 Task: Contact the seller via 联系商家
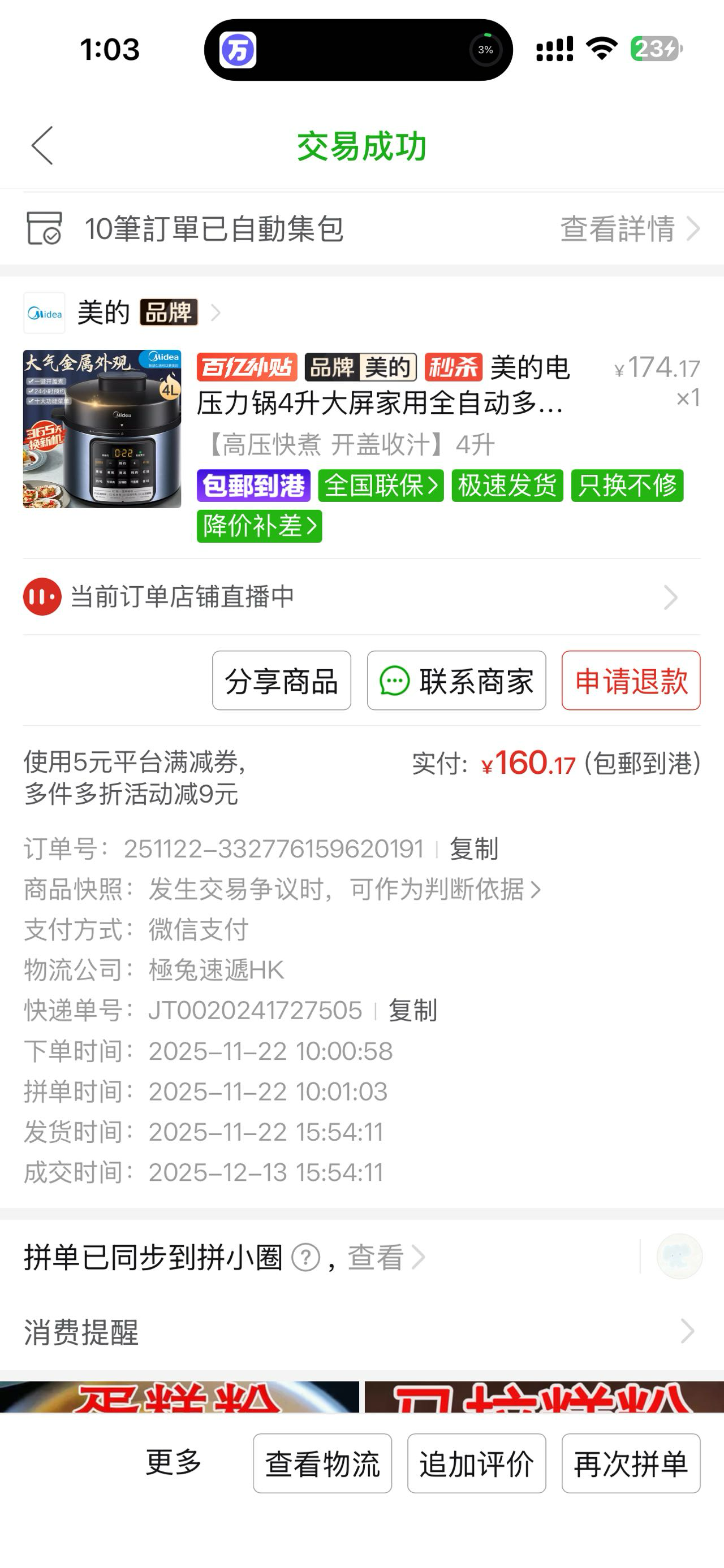point(456,681)
